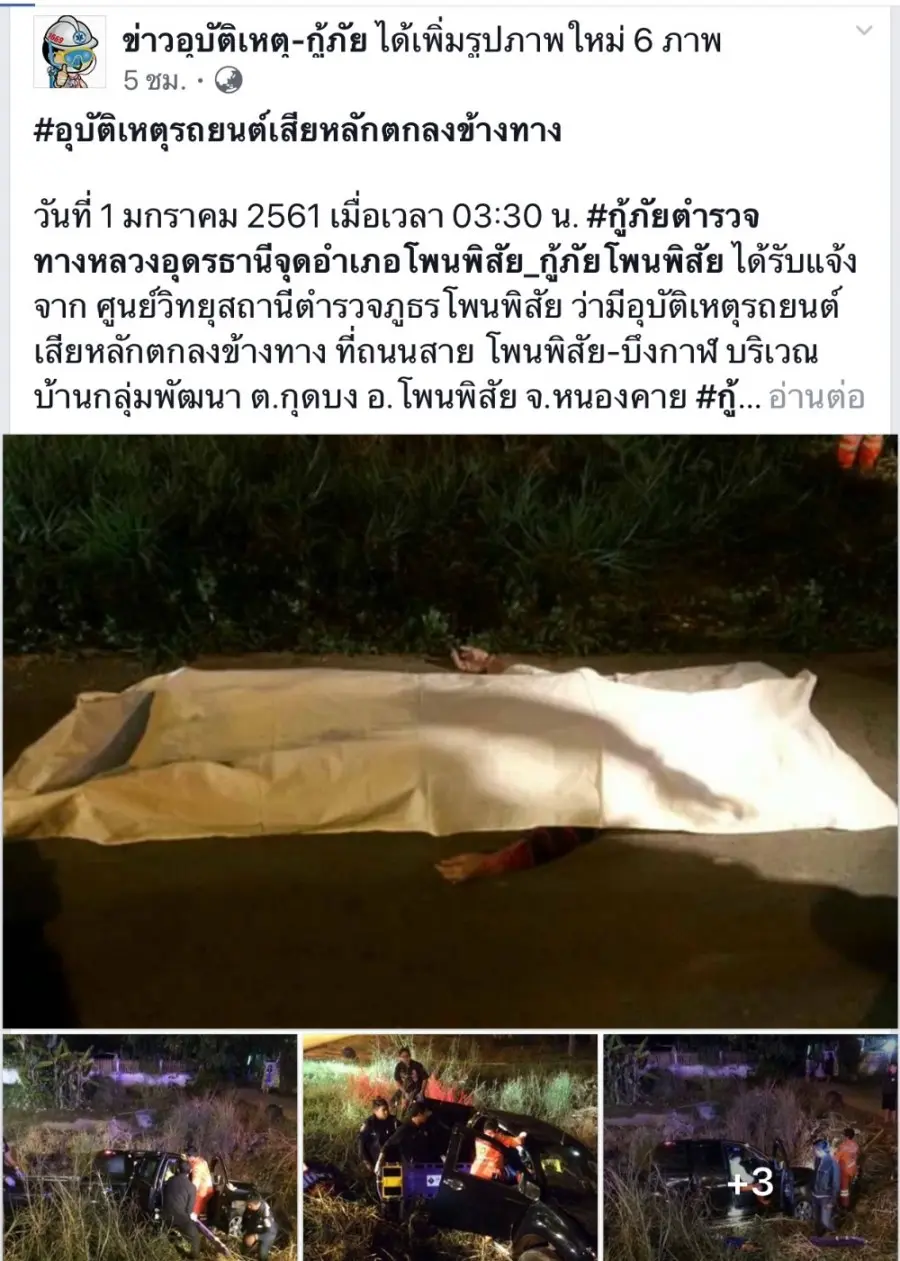Expand the post with อ่านต่อ

pyautogui.click(x=817, y=397)
